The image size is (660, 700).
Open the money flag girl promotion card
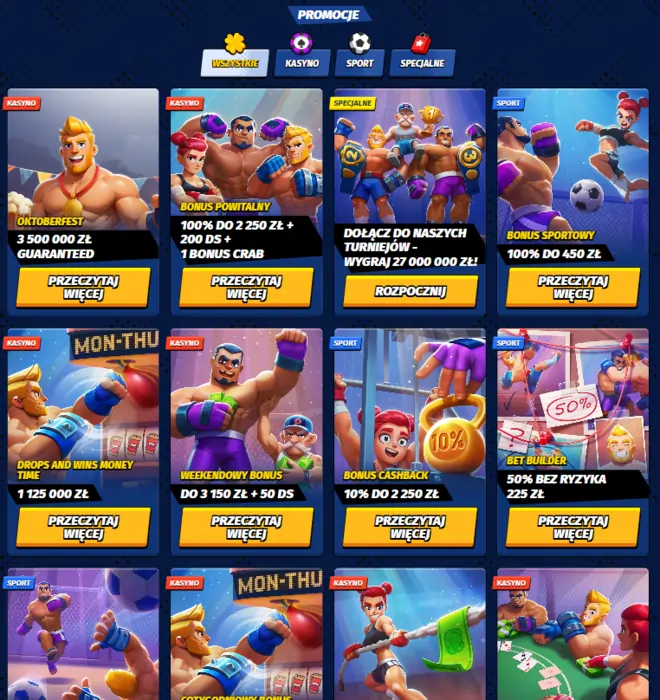(410, 640)
